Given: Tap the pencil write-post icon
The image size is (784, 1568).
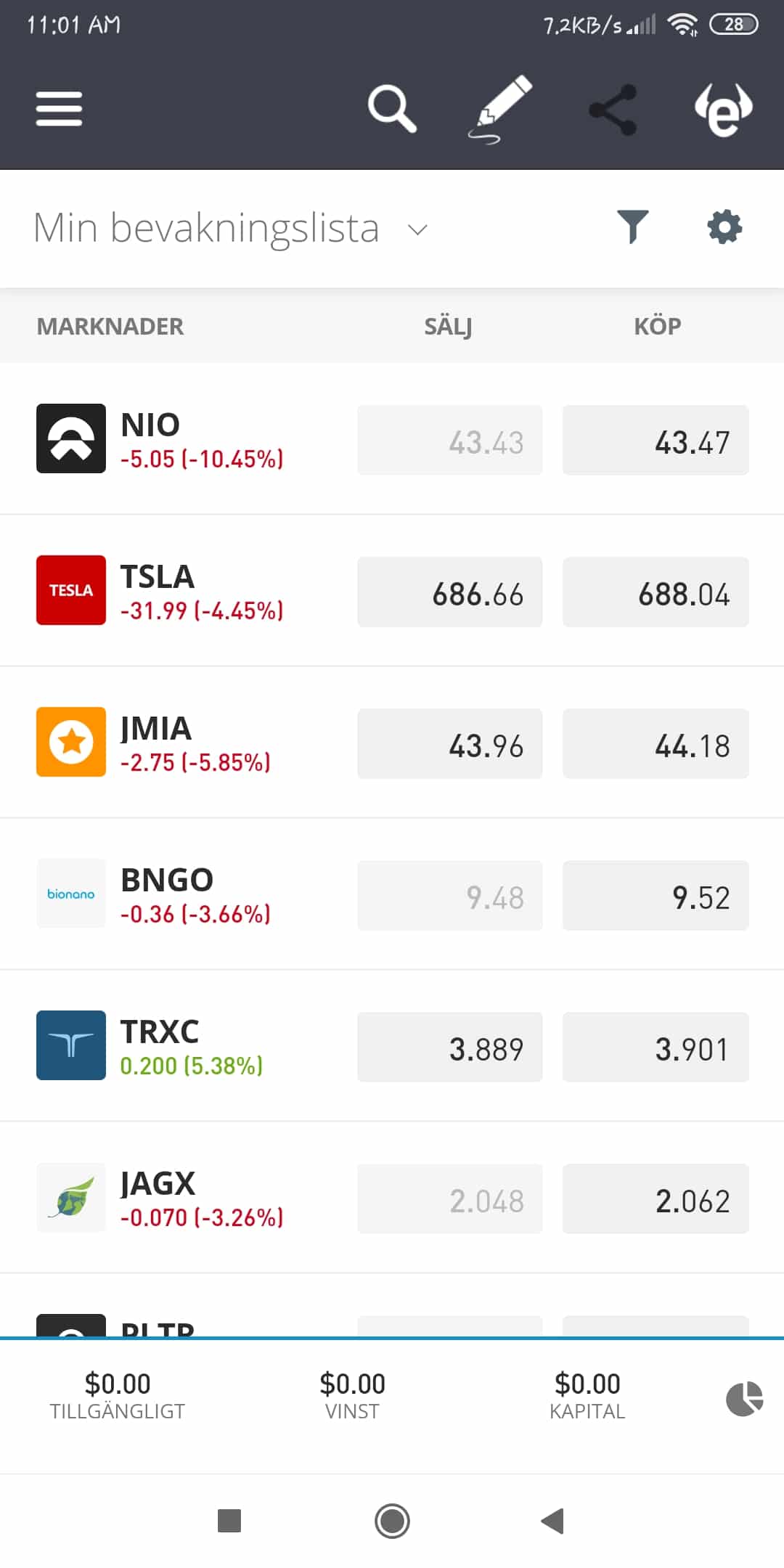Looking at the screenshot, I should tap(500, 109).
